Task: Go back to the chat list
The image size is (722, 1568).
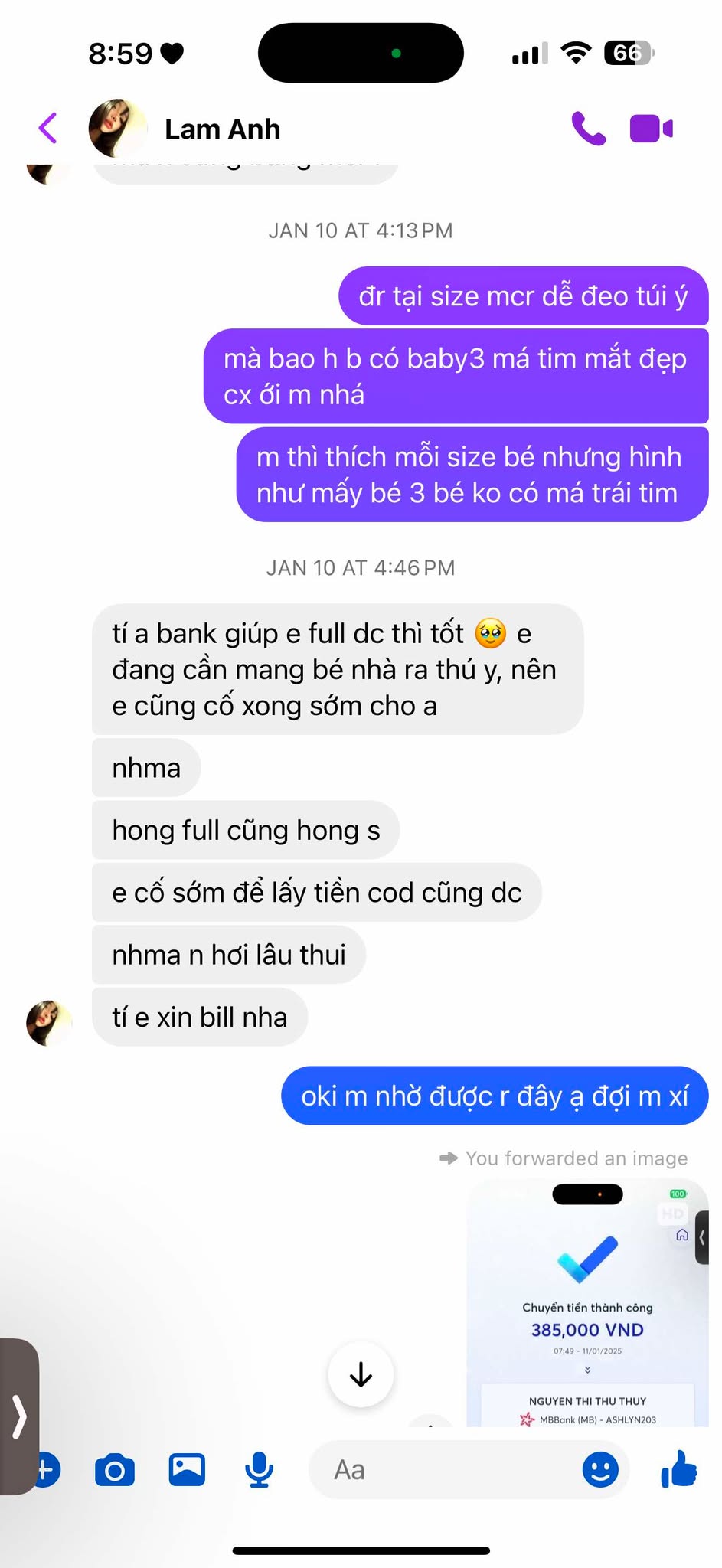Action: pyautogui.click(x=47, y=128)
